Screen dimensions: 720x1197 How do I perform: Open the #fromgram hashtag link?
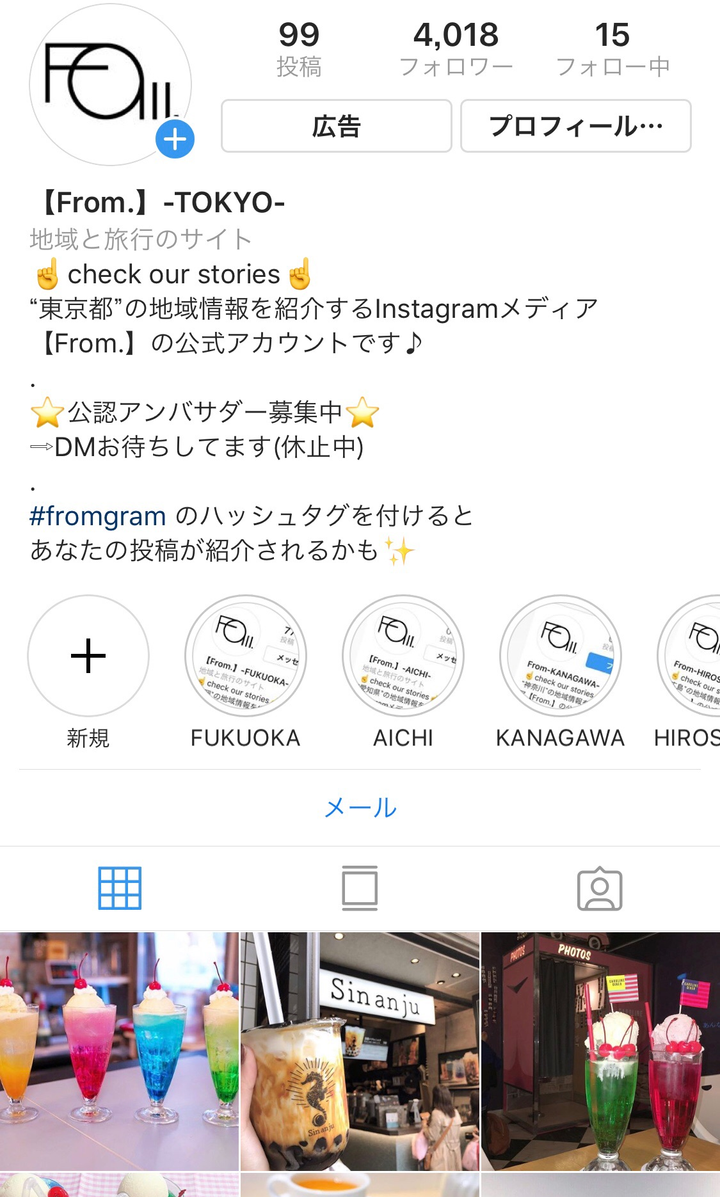pyautogui.click(x=98, y=517)
